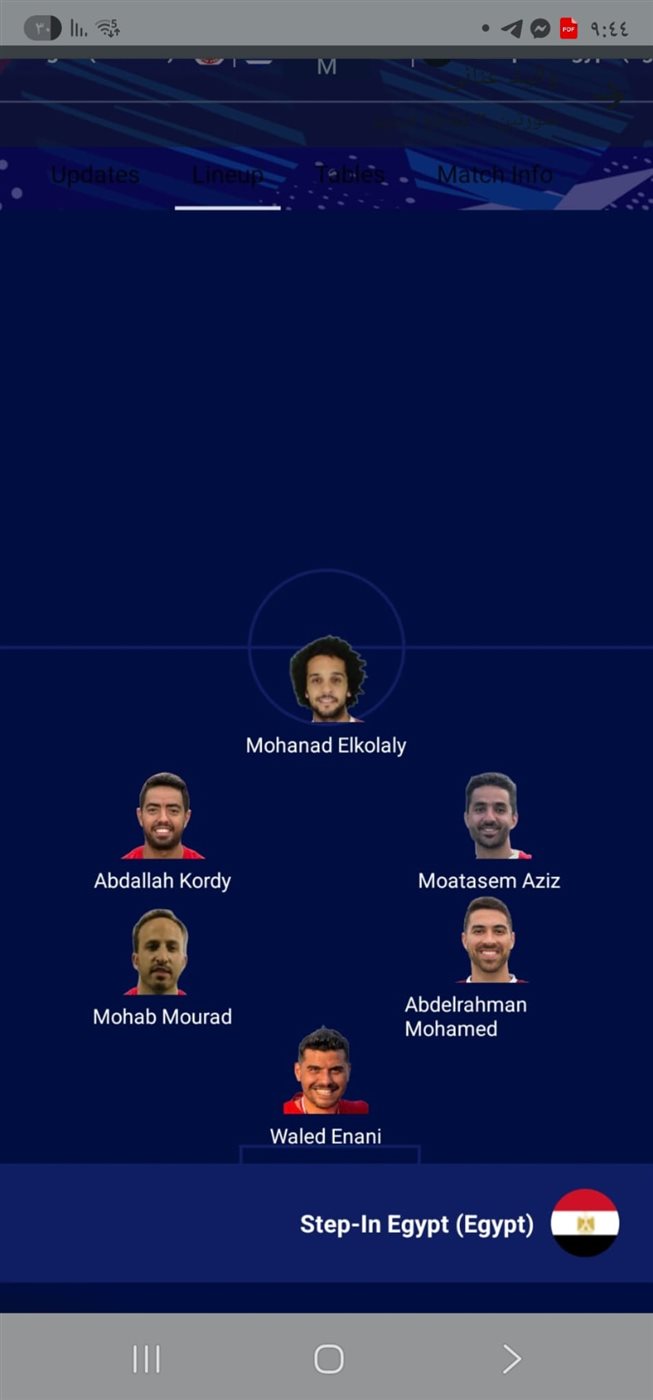This screenshot has height=1400, width=653.
Task: Show recent apps
Action: click(x=146, y=1359)
